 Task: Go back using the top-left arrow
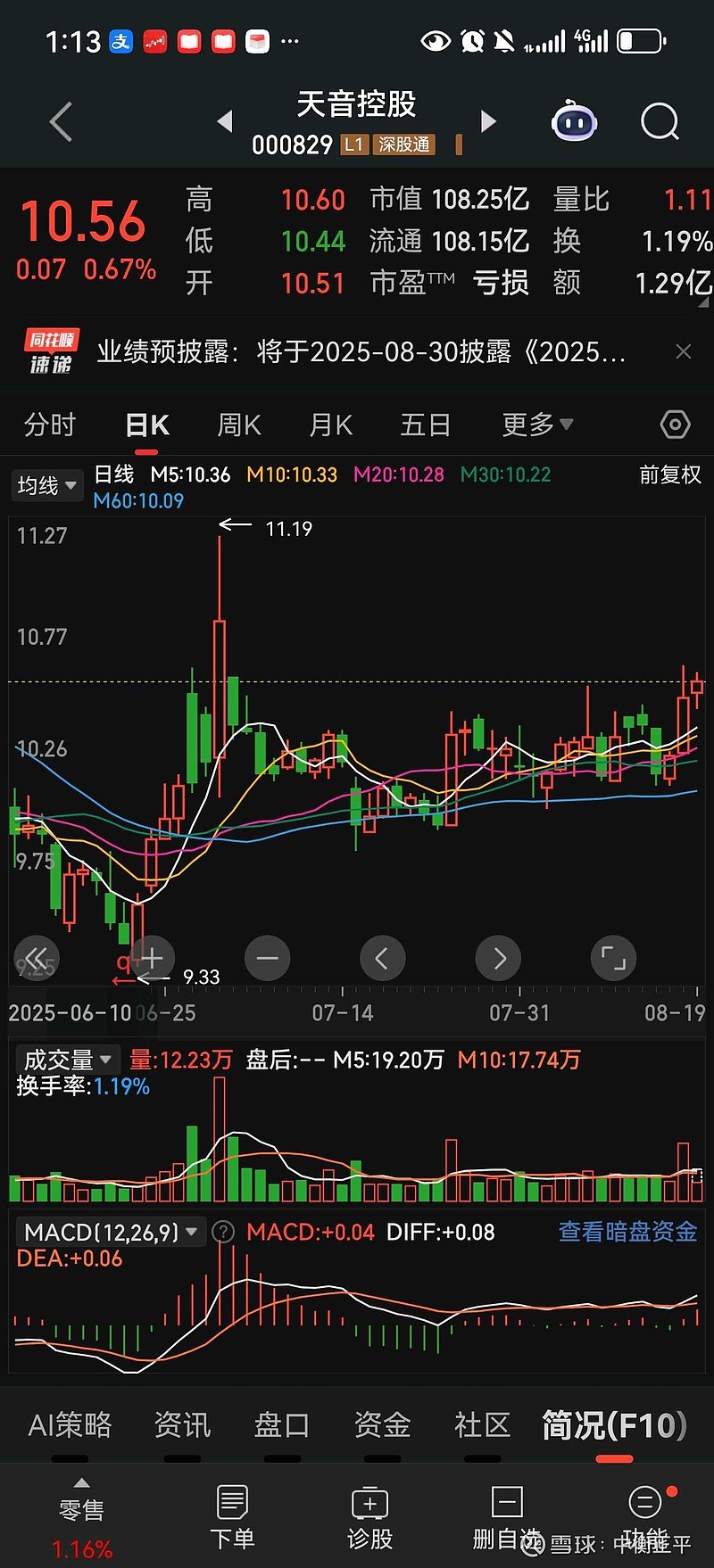[x=61, y=122]
